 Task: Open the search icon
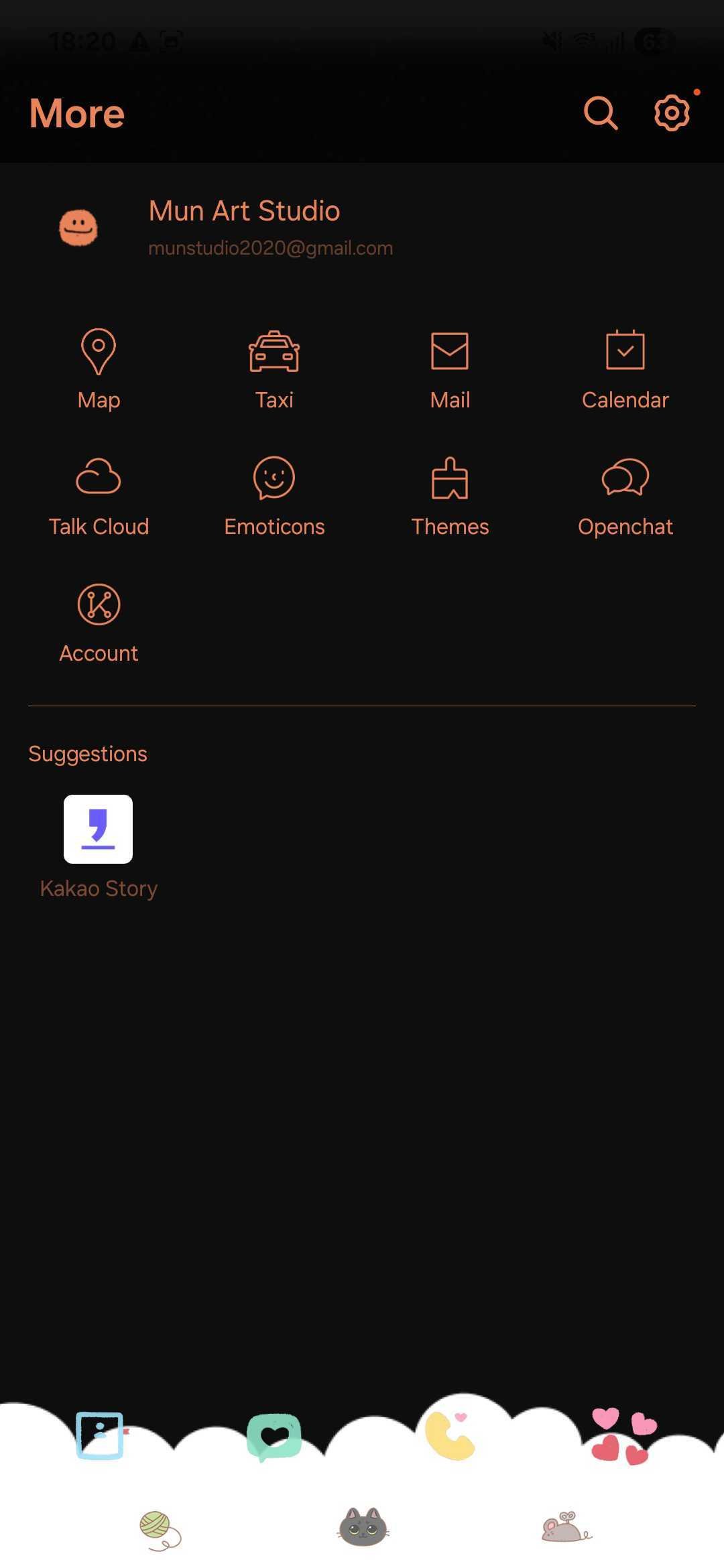[x=600, y=113]
